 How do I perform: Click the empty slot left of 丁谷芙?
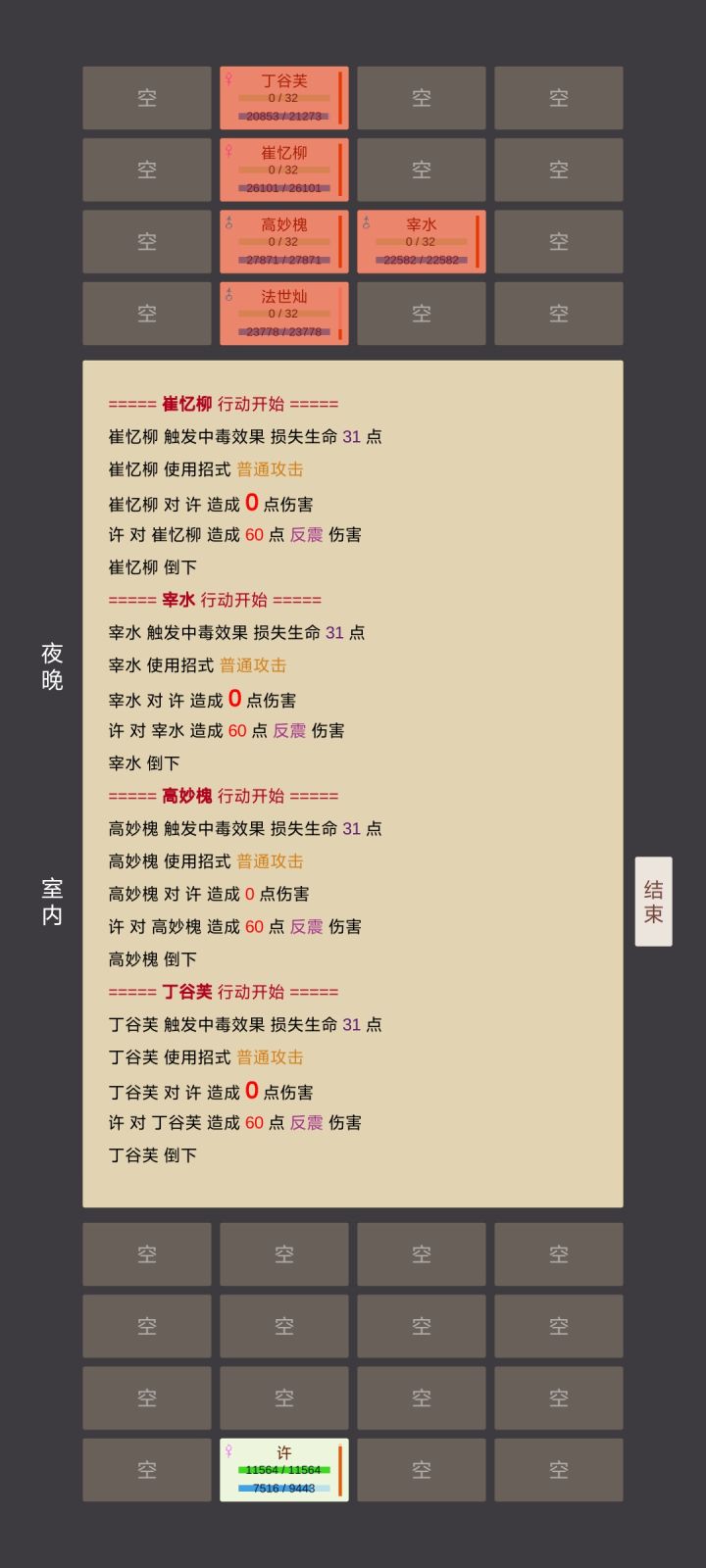pyautogui.click(x=146, y=98)
